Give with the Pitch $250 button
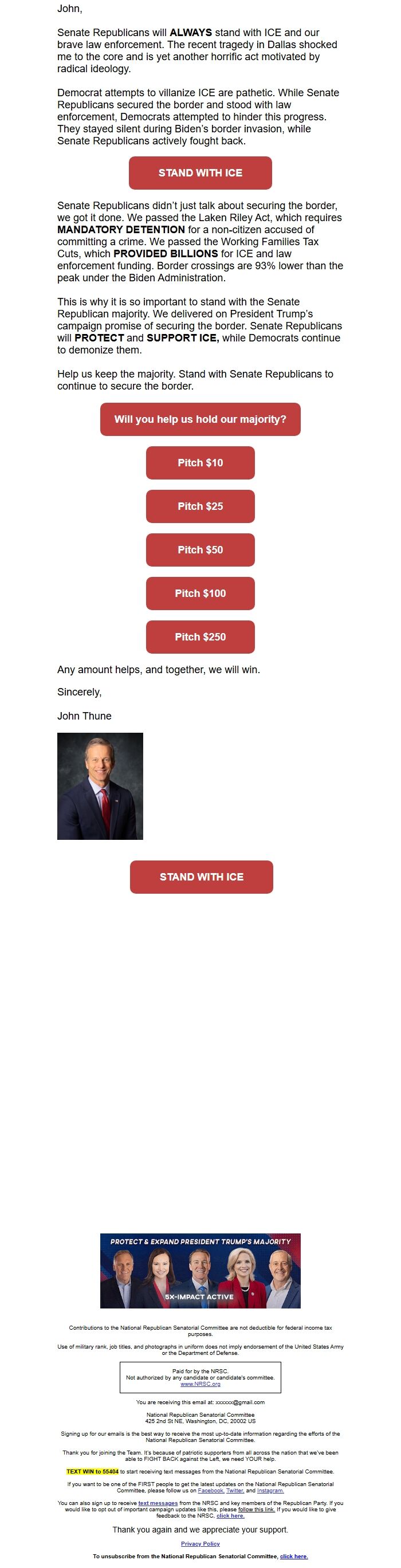This screenshot has height=1568, width=401. (200, 636)
